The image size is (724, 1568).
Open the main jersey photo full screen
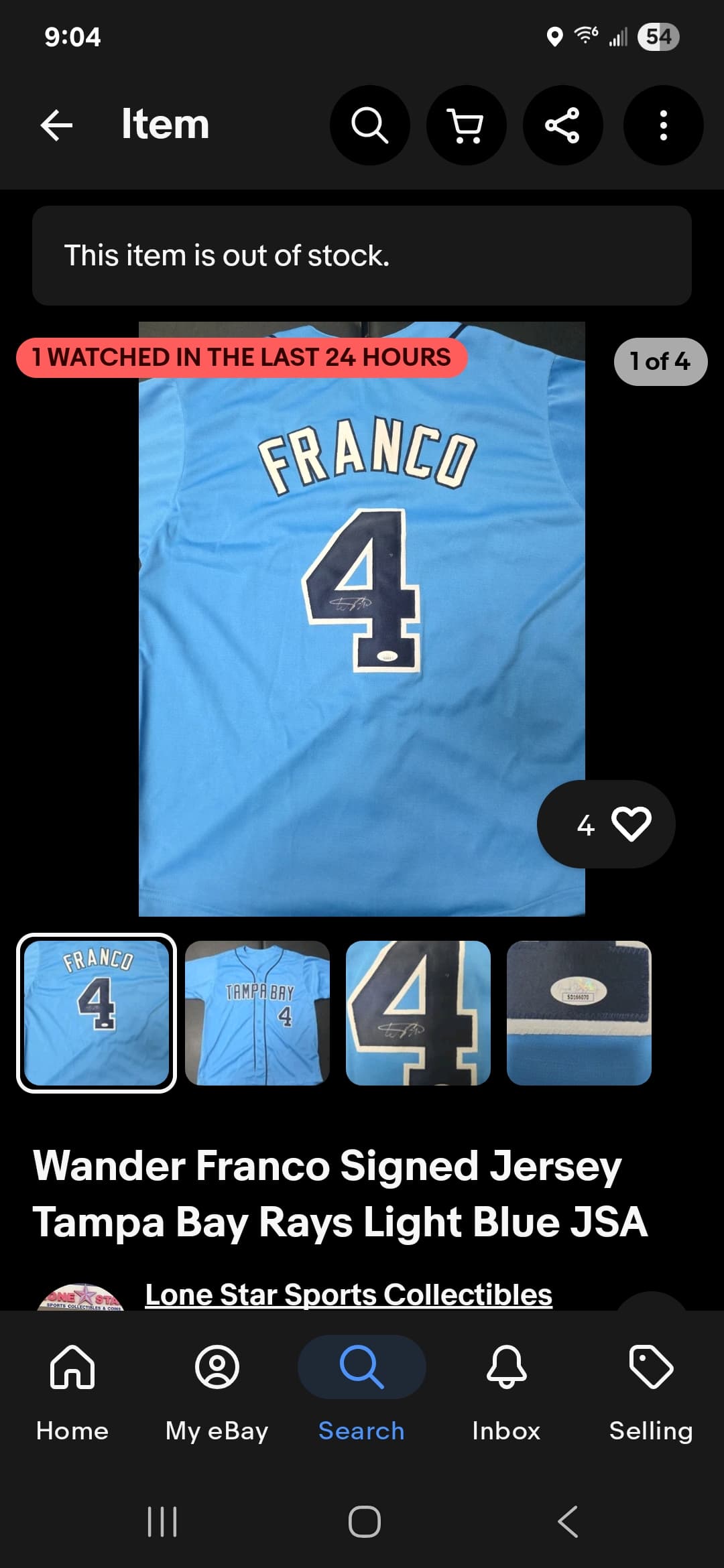coord(362,619)
